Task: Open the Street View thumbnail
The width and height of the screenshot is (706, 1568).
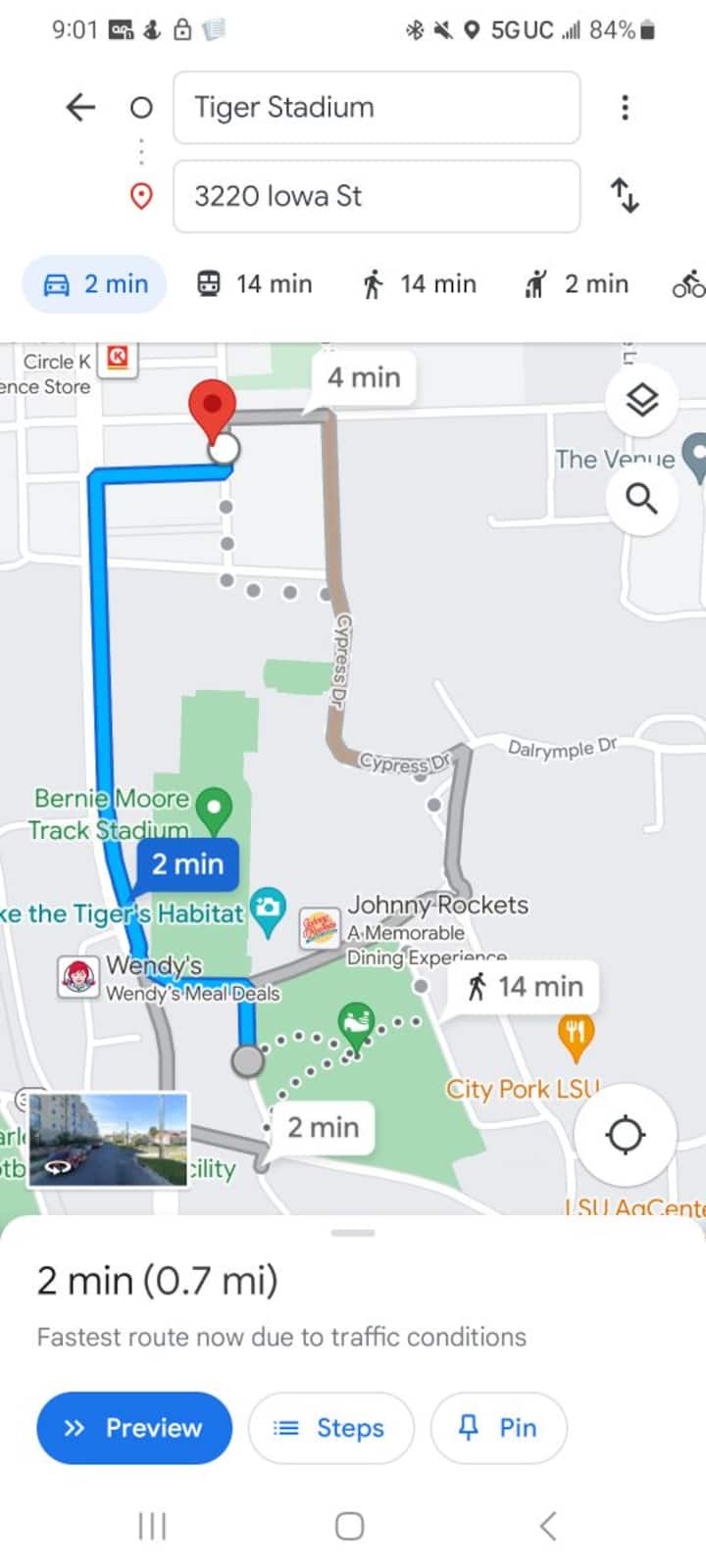Action: (x=108, y=1140)
